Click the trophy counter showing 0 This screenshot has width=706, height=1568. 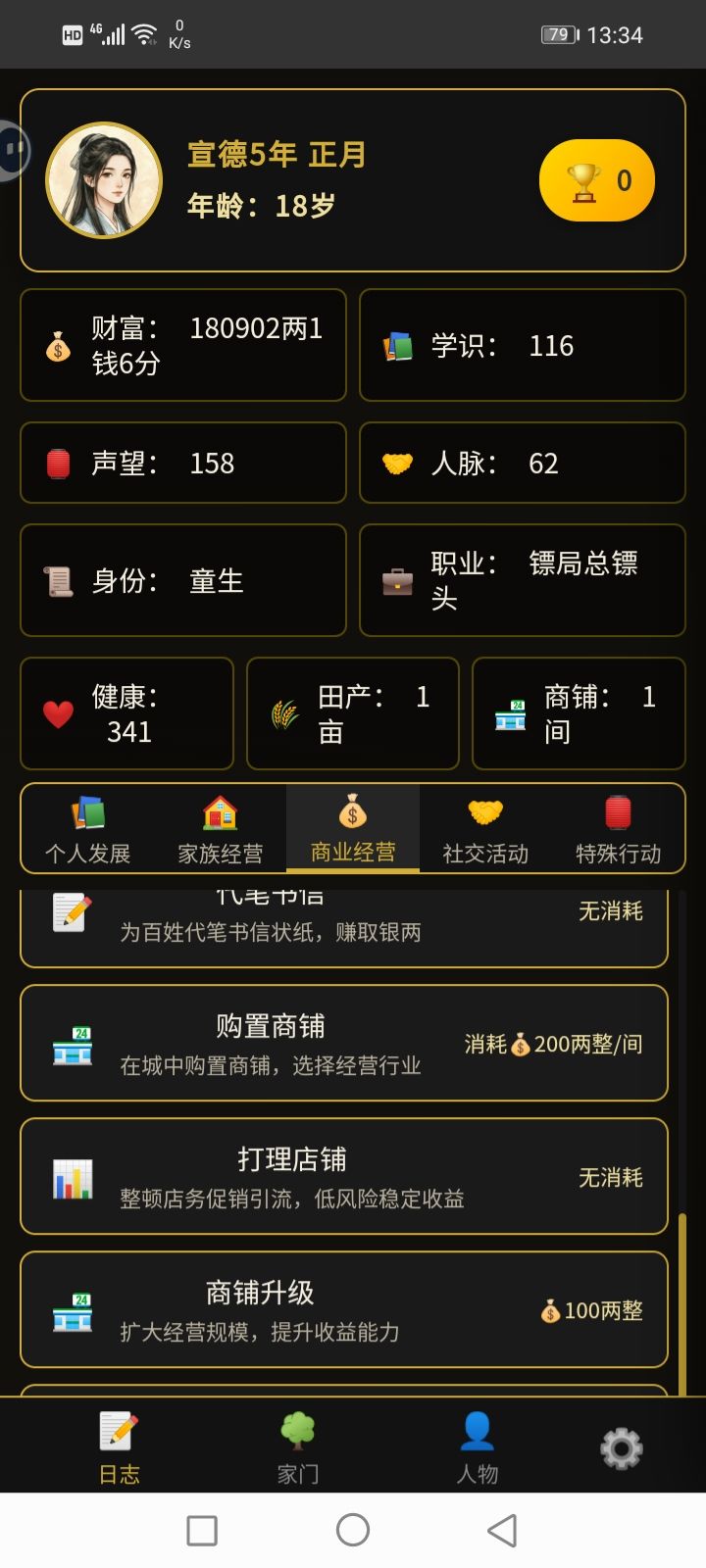pyautogui.click(x=596, y=178)
